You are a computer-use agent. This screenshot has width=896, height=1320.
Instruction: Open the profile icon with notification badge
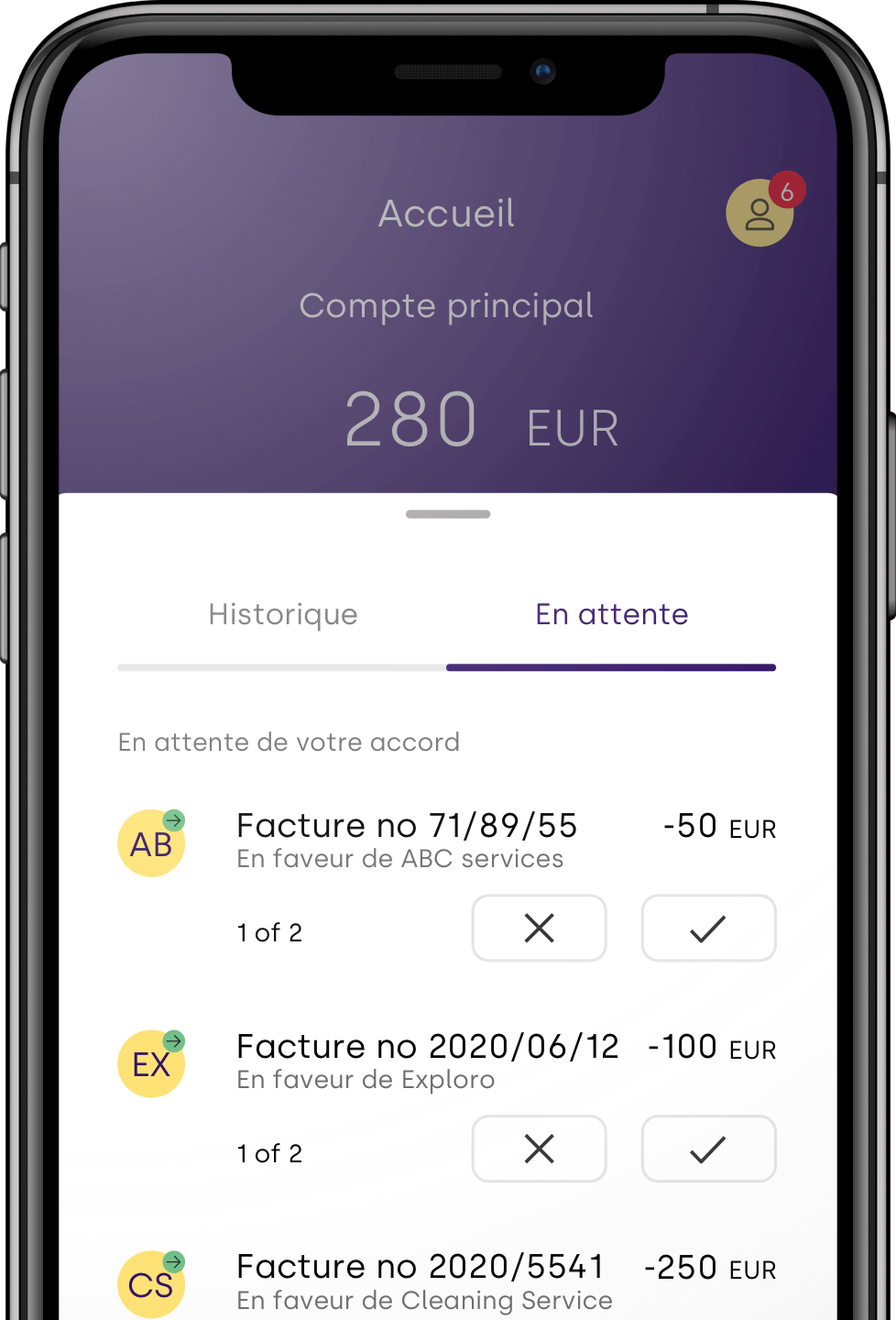(x=759, y=213)
